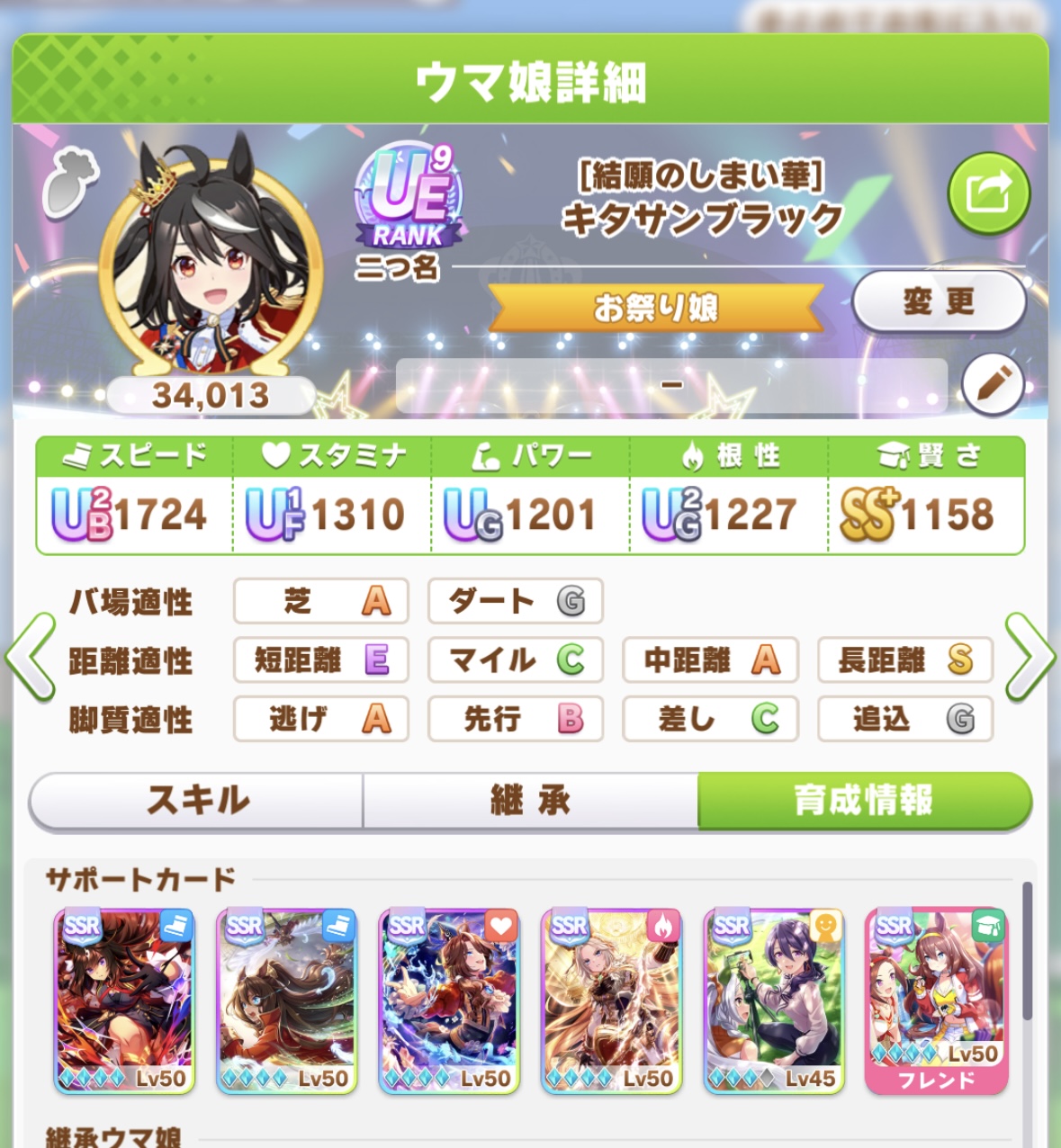Image resolution: width=1061 pixels, height=1148 pixels.
Task: Open the Lv45 friend-type SSR support card
Action: [773, 1000]
